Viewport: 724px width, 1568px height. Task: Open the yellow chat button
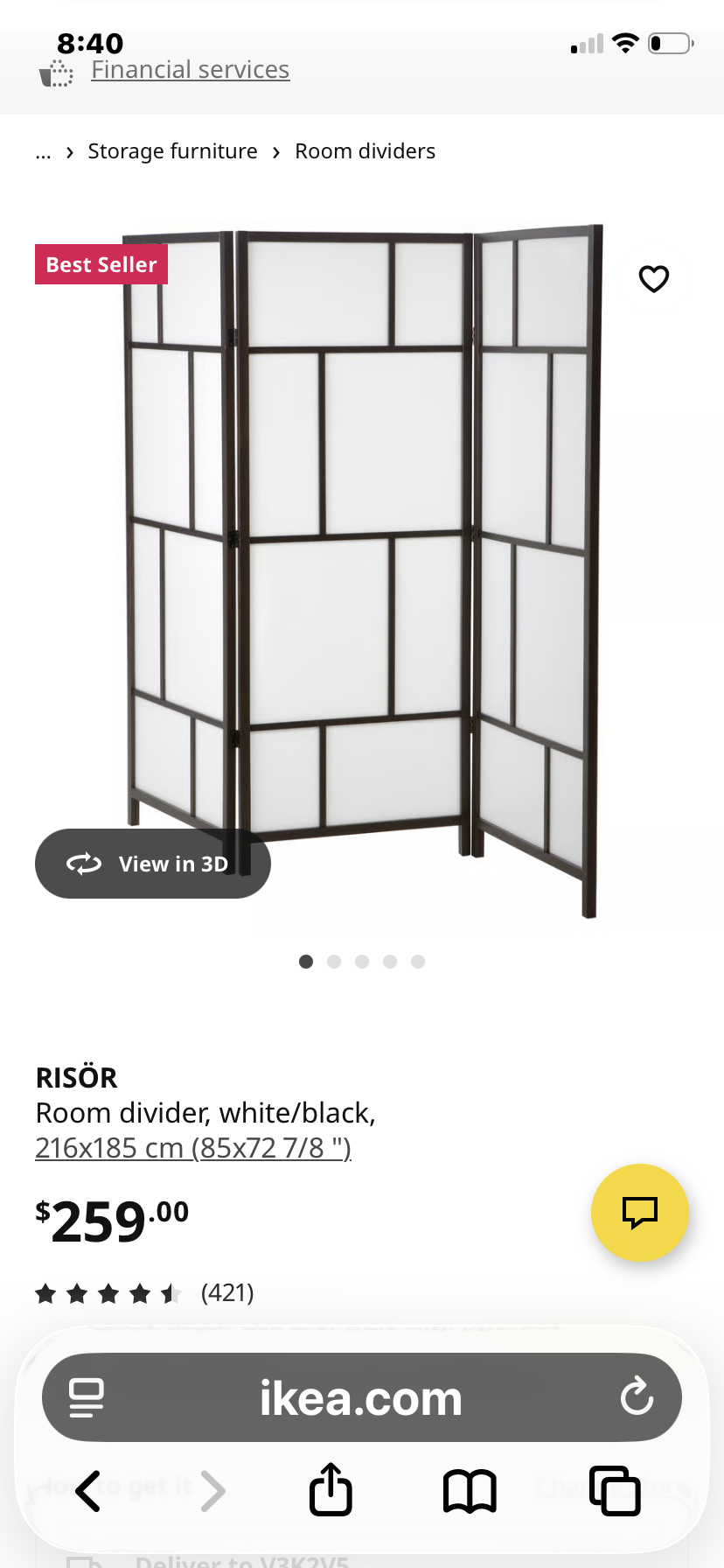tap(639, 1212)
